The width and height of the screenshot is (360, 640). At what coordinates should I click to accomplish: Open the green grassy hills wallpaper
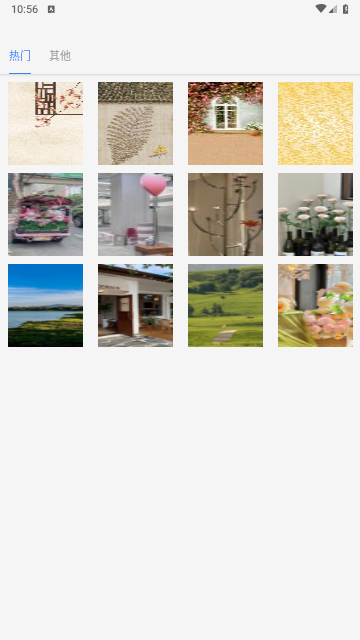pos(225,305)
